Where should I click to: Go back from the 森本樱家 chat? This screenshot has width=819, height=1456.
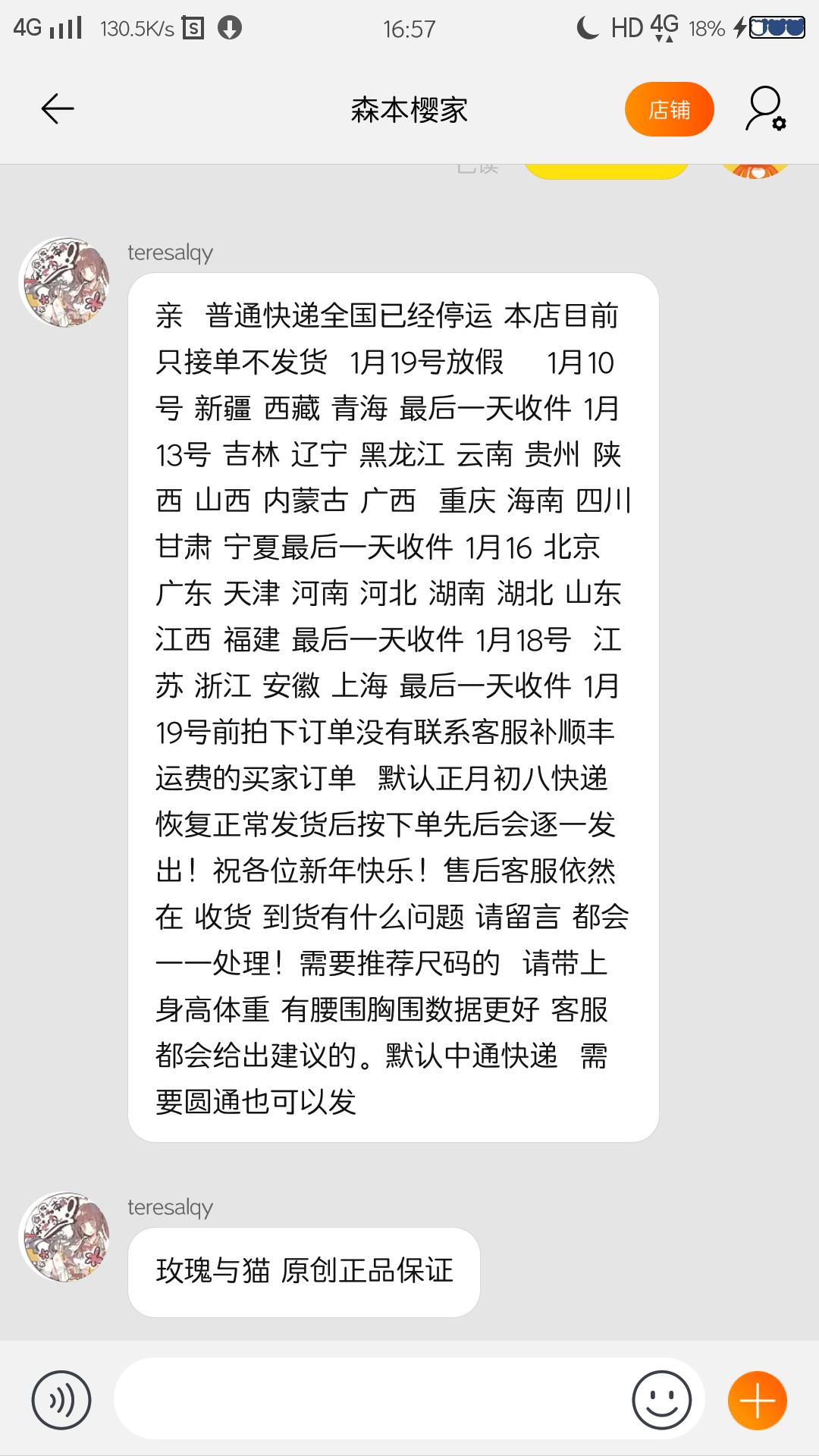(x=58, y=109)
